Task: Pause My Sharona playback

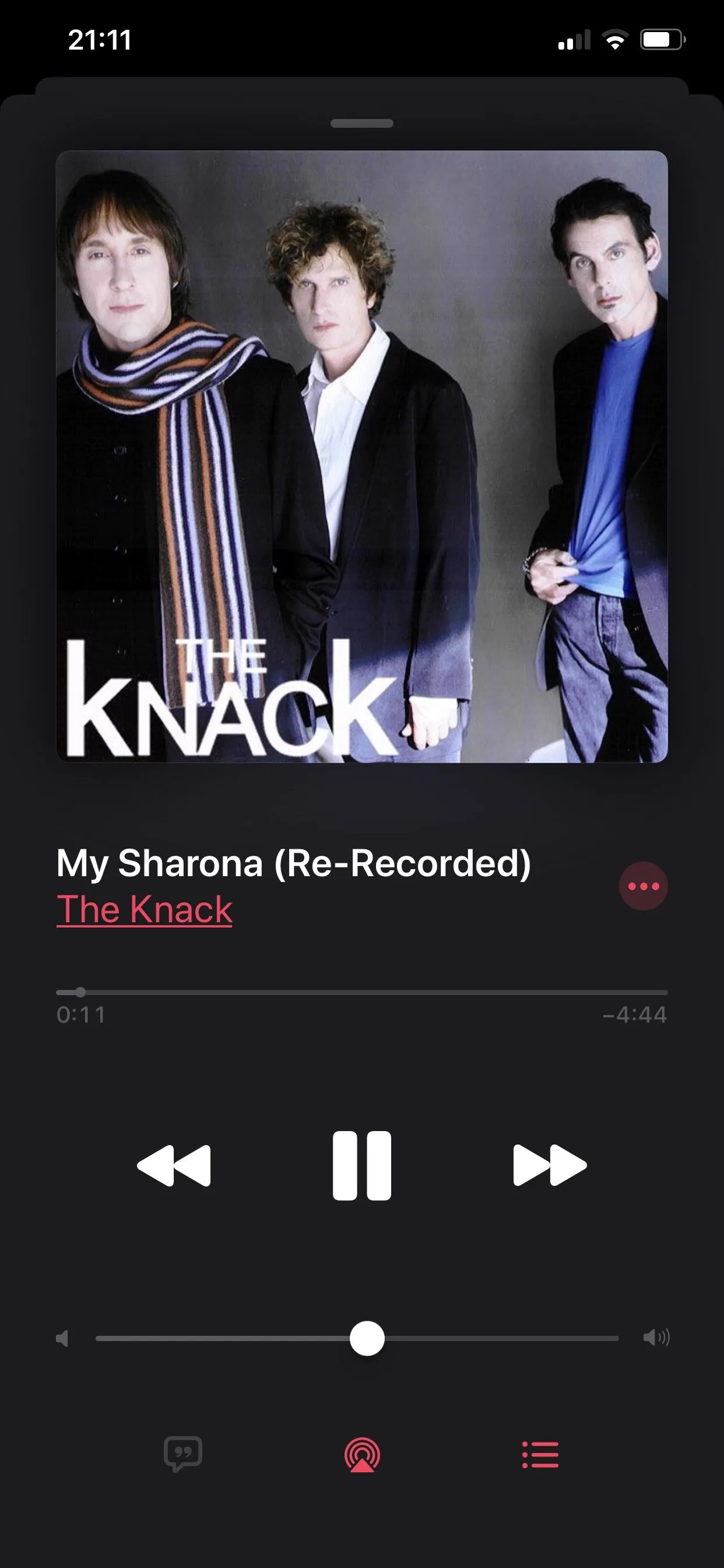Action: [x=361, y=1165]
